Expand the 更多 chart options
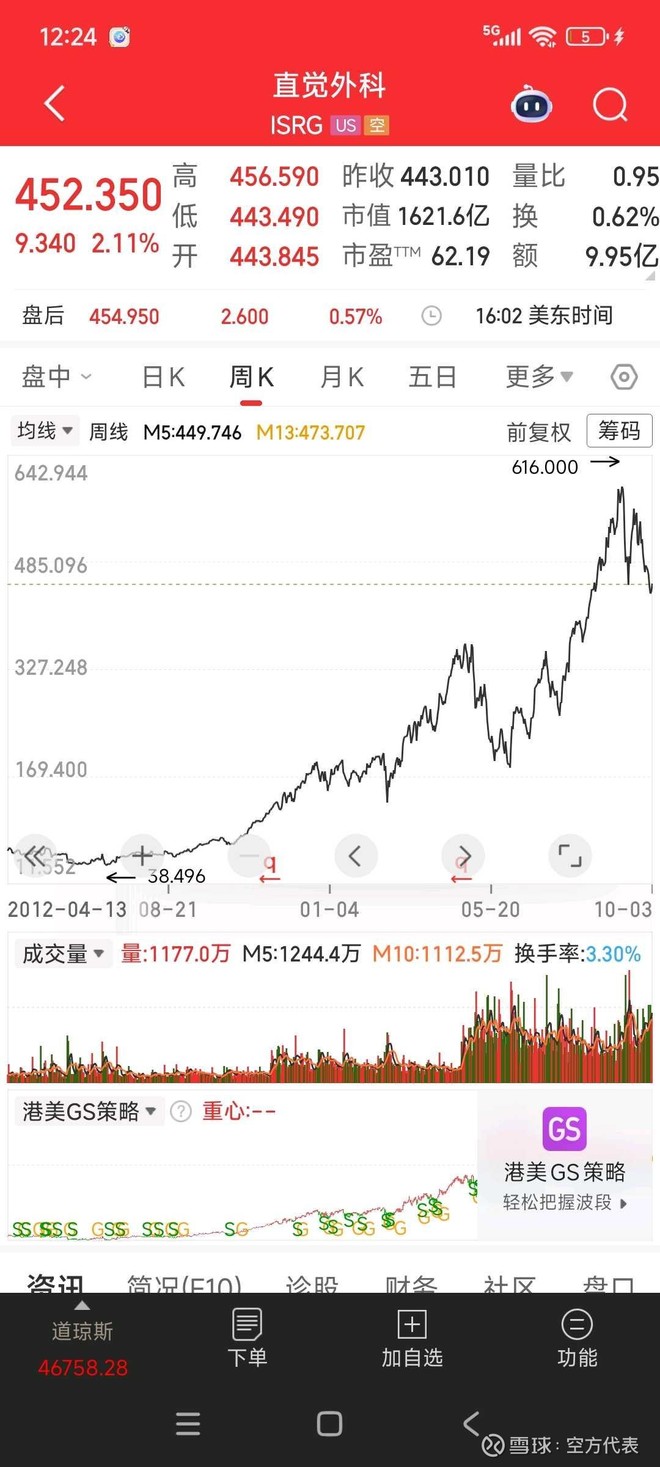 tap(539, 377)
